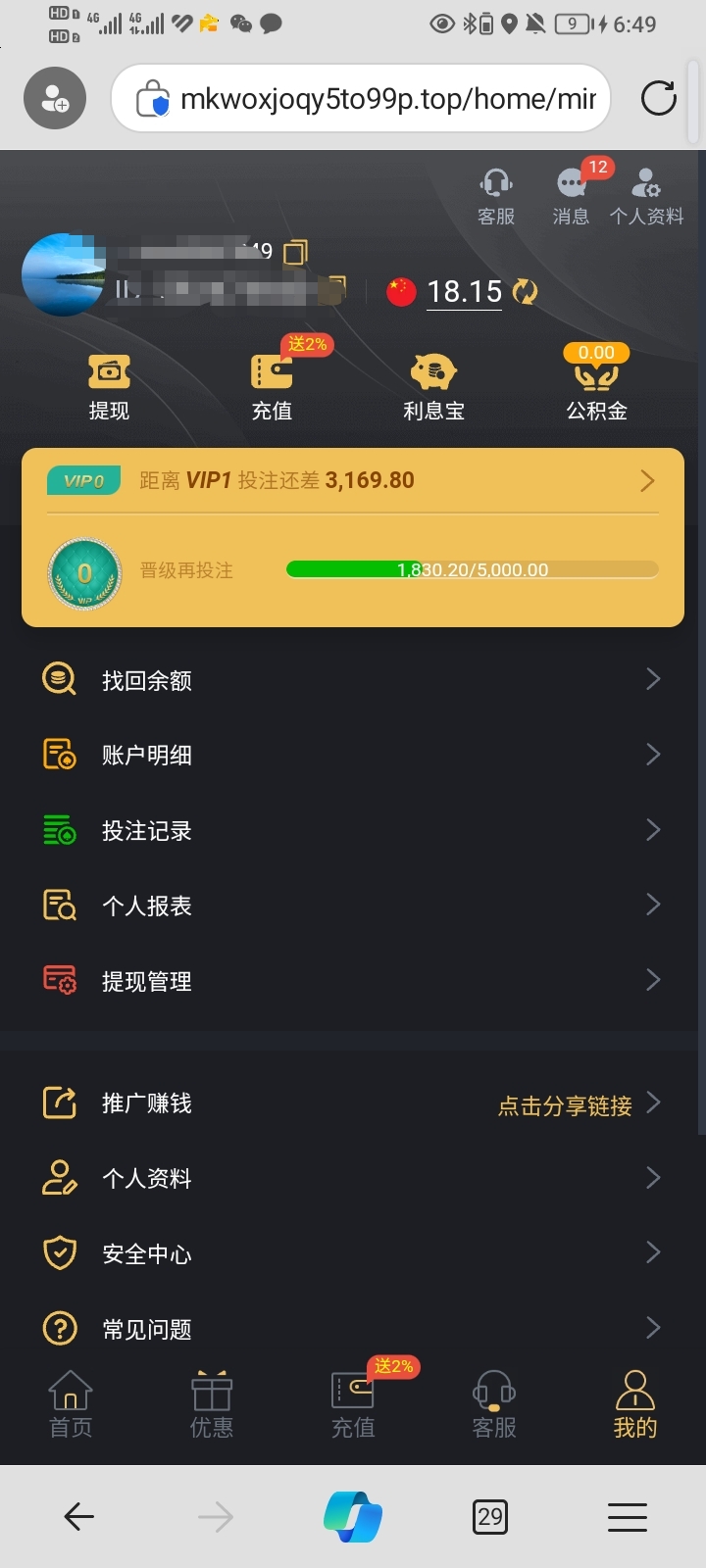Image resolution: width=706 pixels, height=1568 pixels.
Task: Open 公积金 fund shortcut
Action: click(x=596, y=387)
